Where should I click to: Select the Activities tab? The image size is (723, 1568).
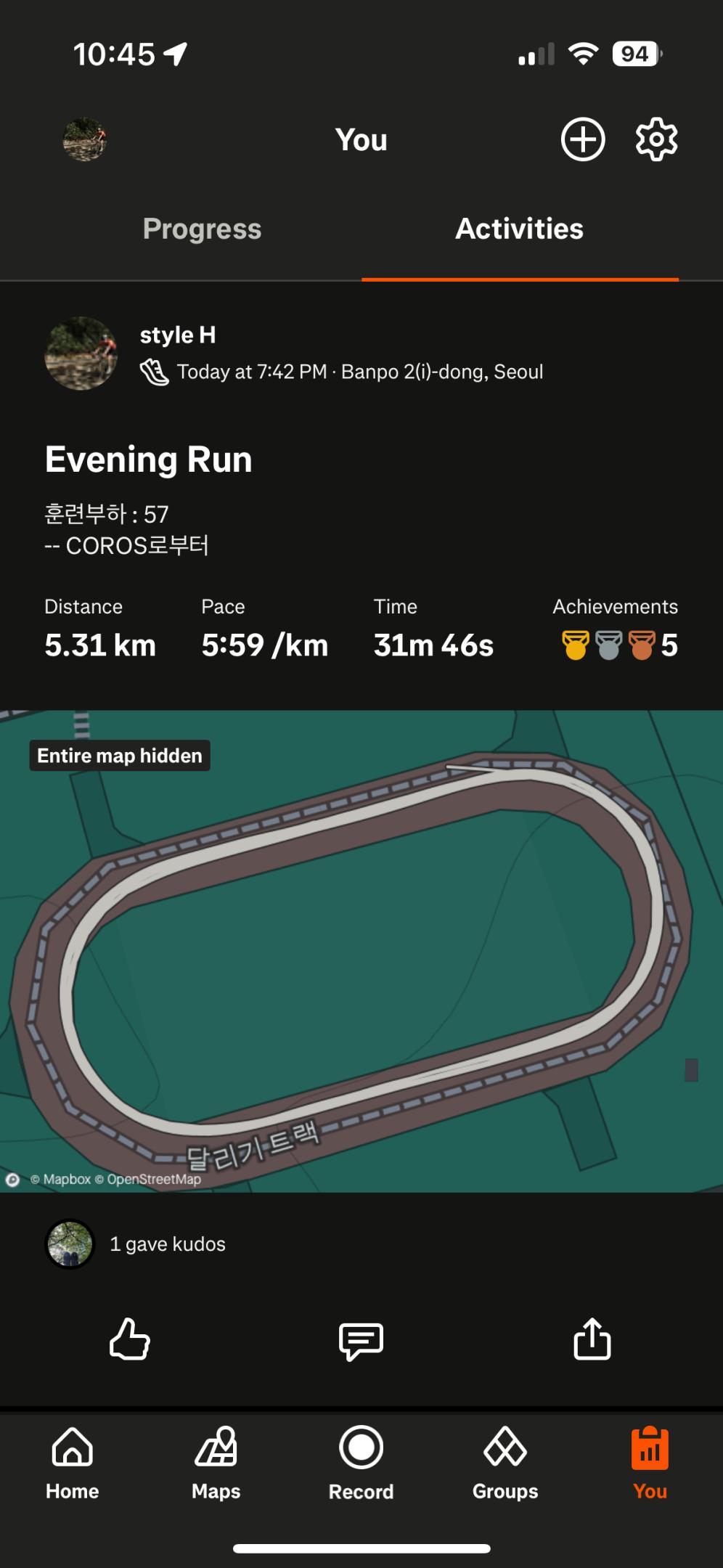tap(519, 229)
